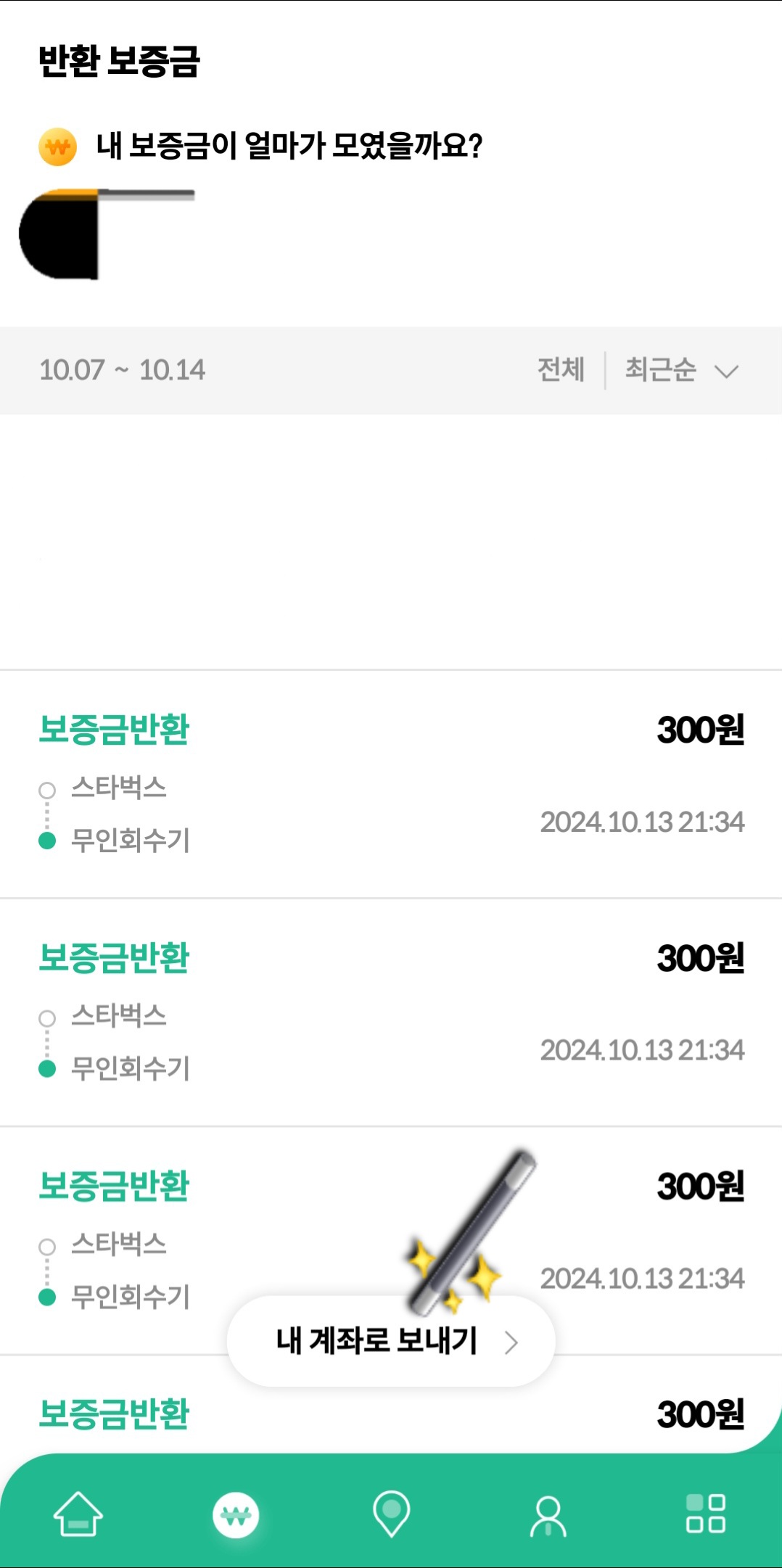The height and width of the screenshot is (1568, 782).
Task: Open the Home tab in bottom navigation
Action: point(80,1514)
